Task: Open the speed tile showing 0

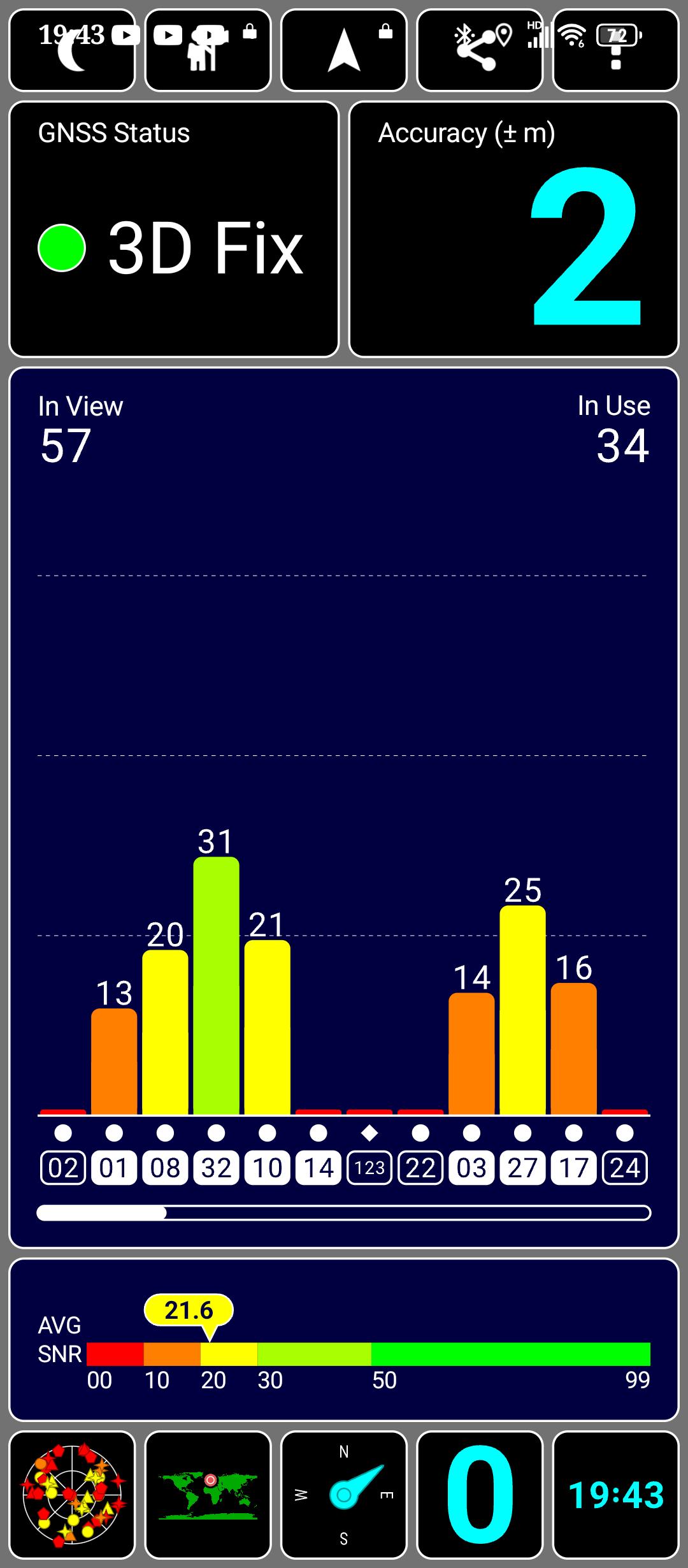Action: click(479, 1494)
